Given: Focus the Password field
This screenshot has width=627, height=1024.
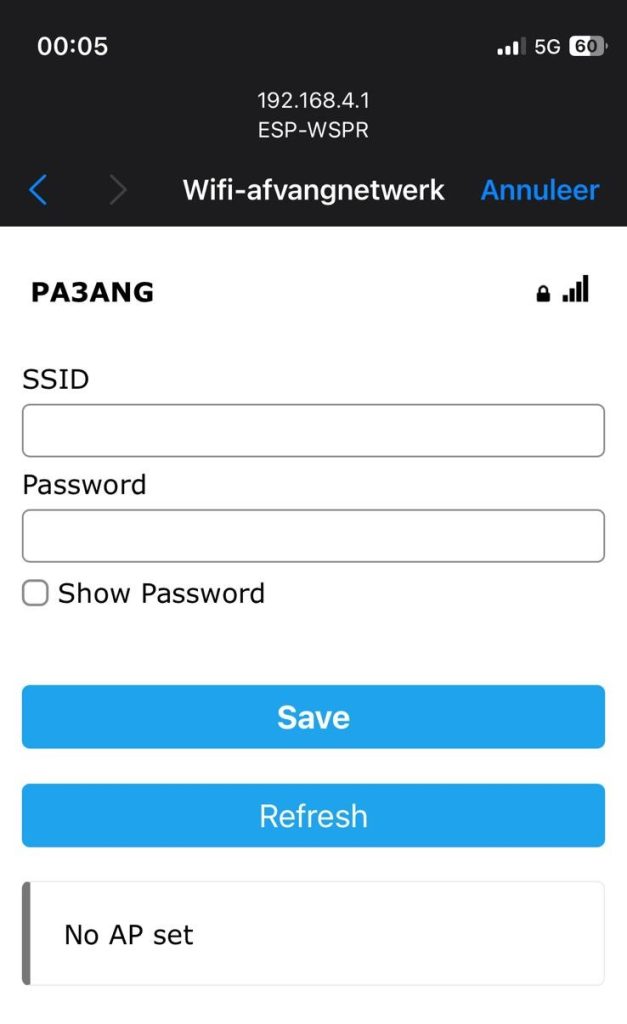Looking at the screenshot, I should 313,536.
